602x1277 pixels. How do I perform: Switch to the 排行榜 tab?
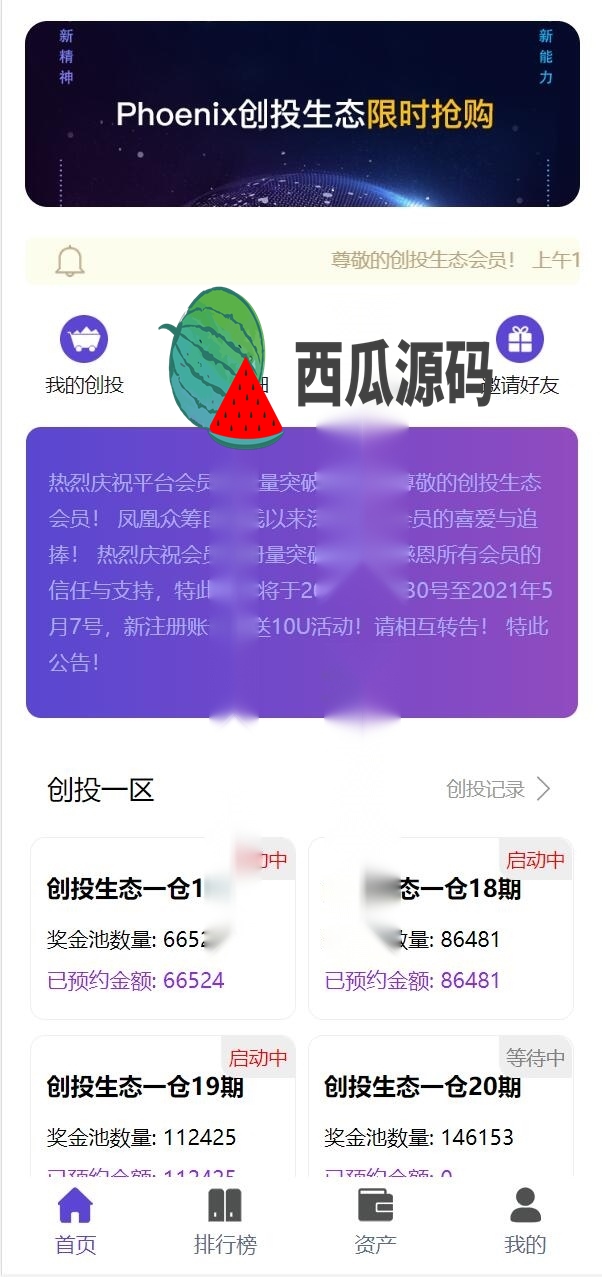[225, 1221]
